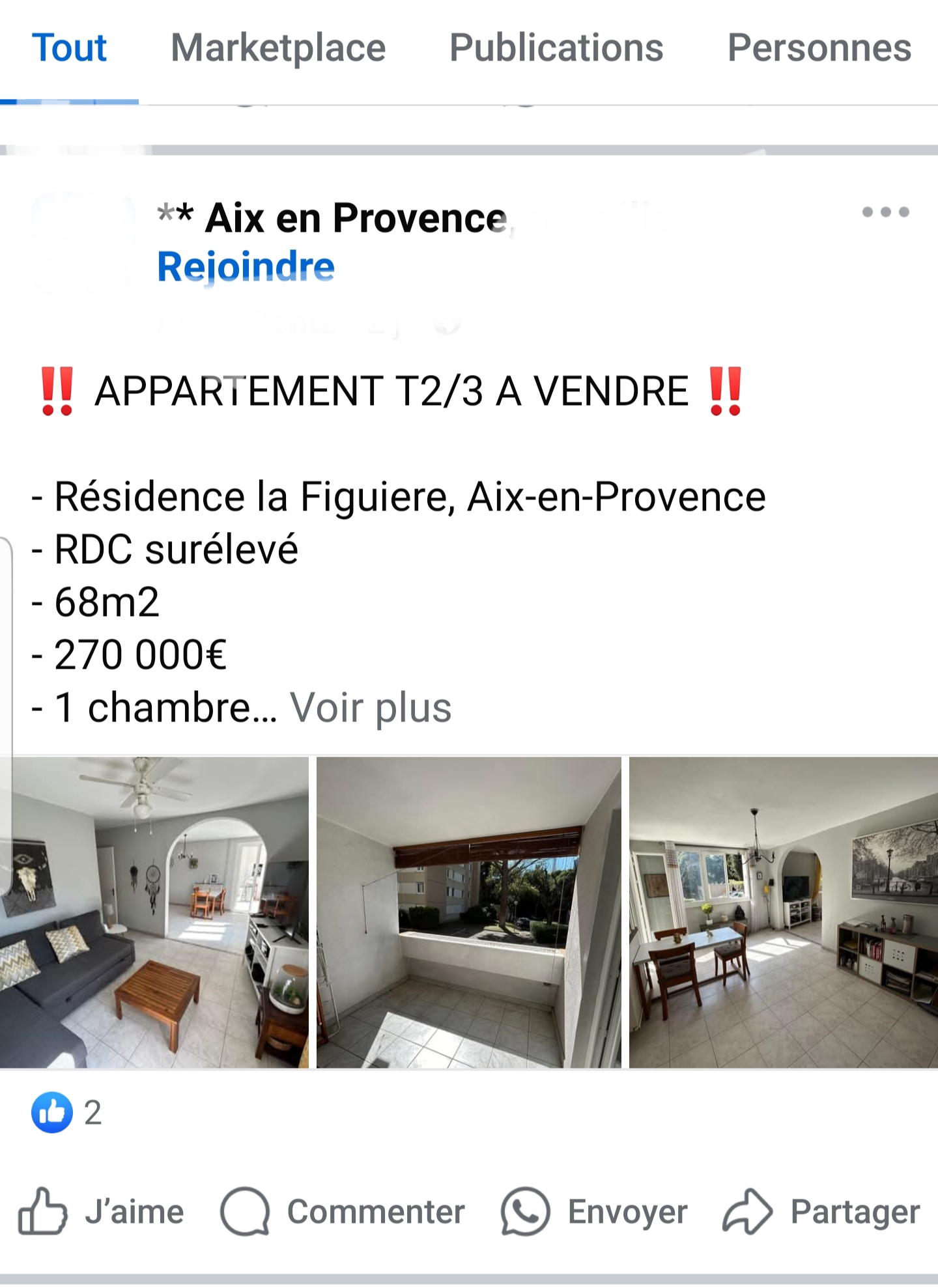Switch to the Marketplace tab
Screen dimensions: 938x1288
[x=278, y=49]
